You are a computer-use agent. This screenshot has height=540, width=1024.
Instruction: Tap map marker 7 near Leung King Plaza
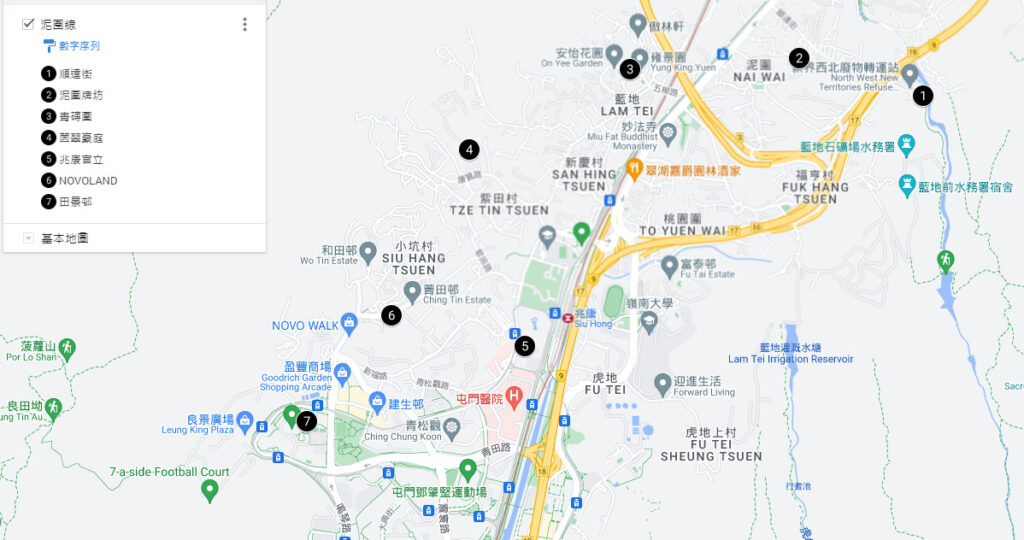pyautogui.click(x=307, y=422)
